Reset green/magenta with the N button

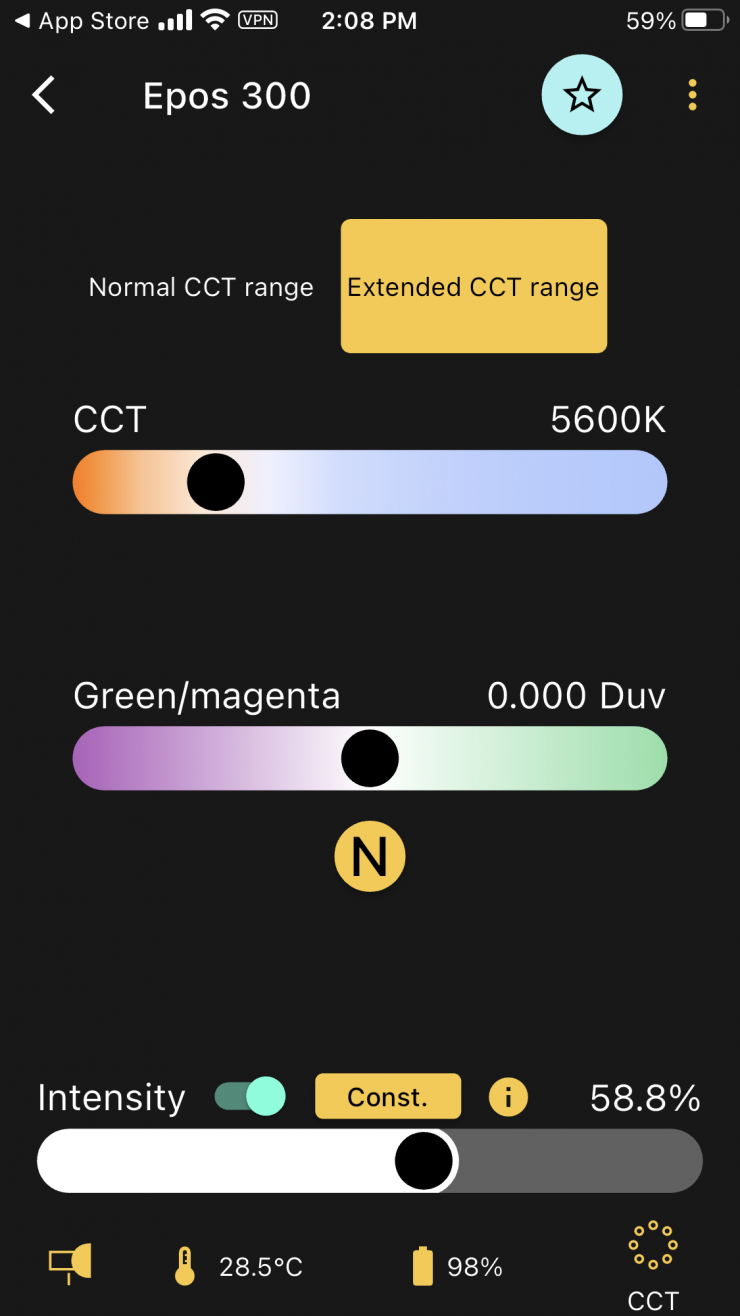click(x=369, y=857)
